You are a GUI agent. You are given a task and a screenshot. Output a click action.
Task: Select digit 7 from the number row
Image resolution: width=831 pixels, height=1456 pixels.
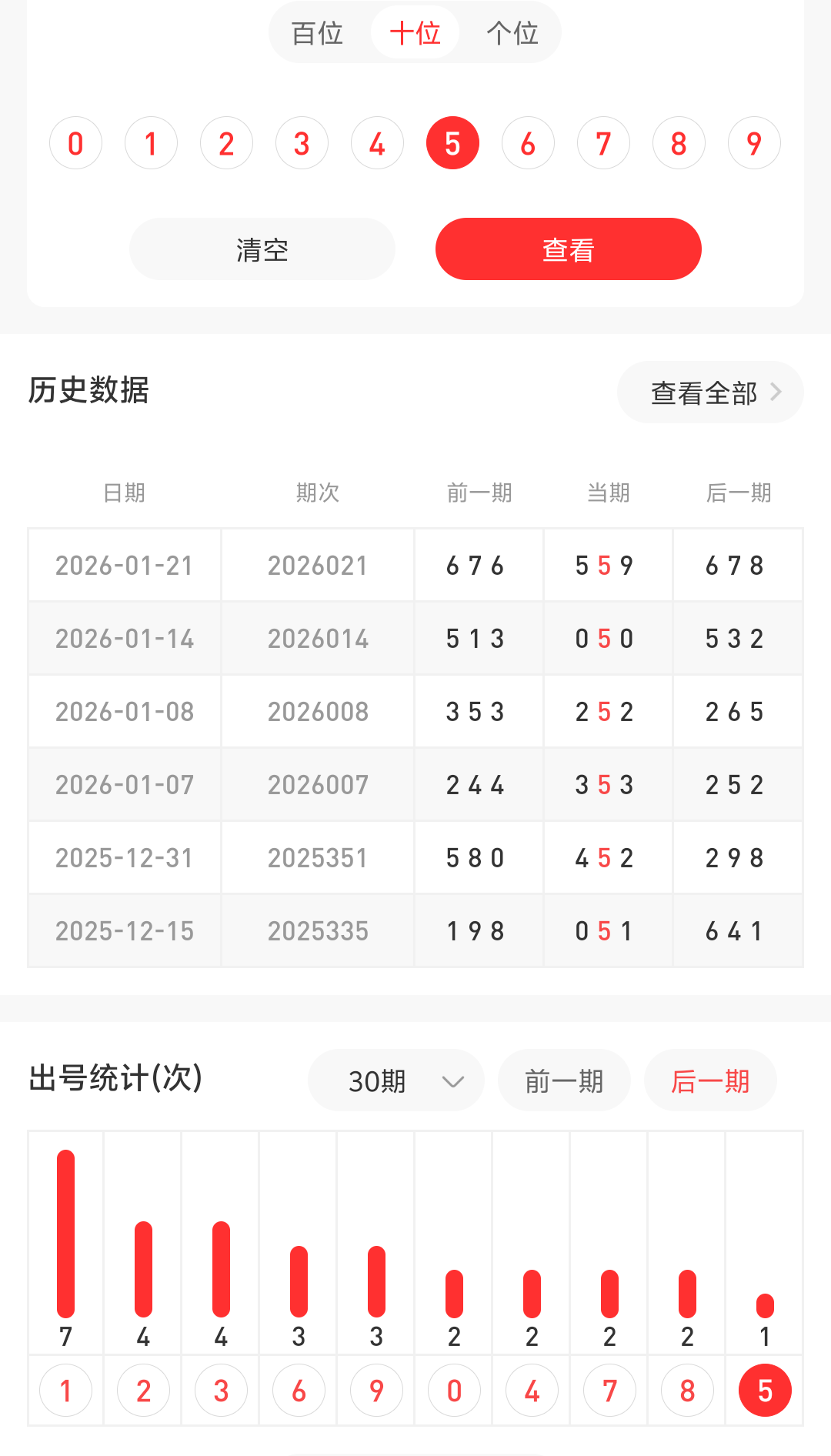[603, 142]
